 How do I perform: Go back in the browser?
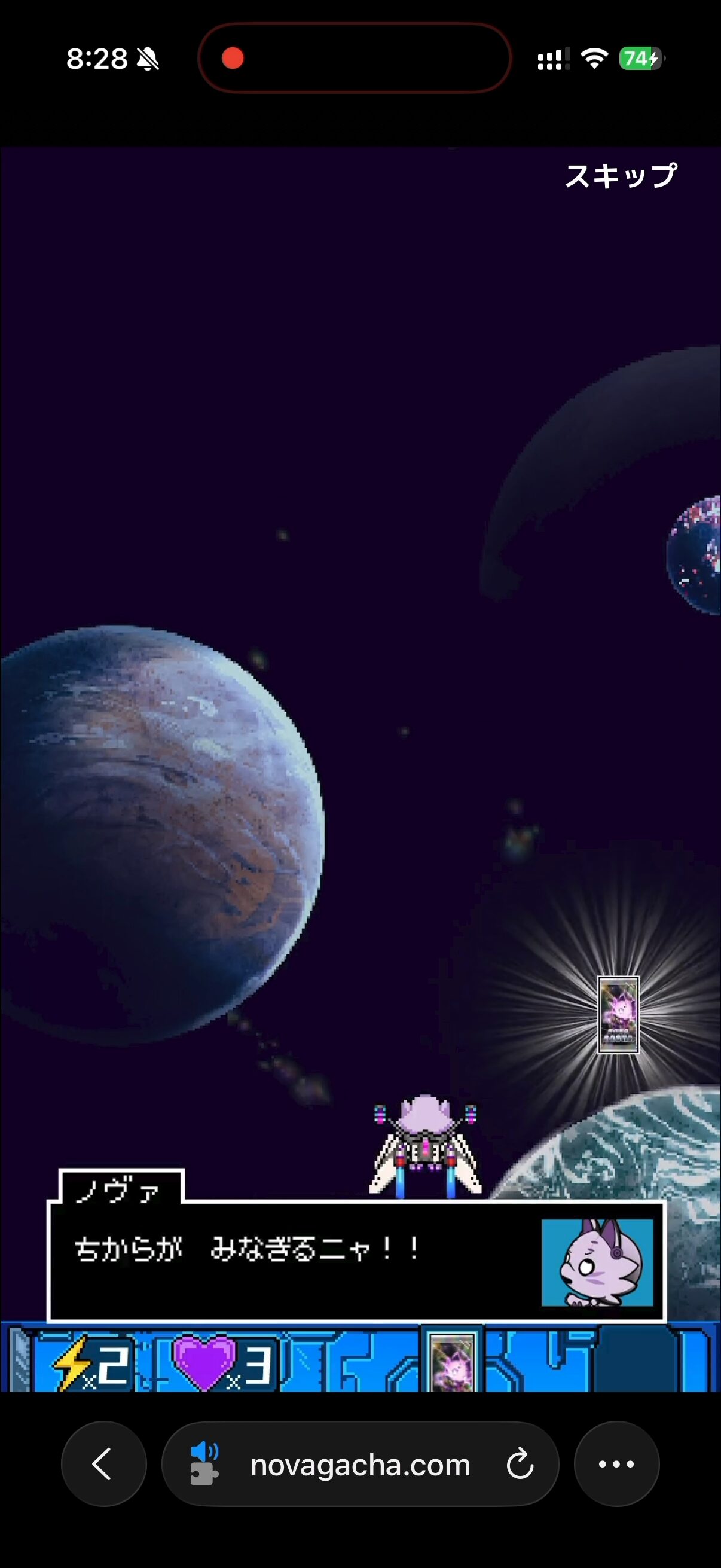coord(103,1463)
